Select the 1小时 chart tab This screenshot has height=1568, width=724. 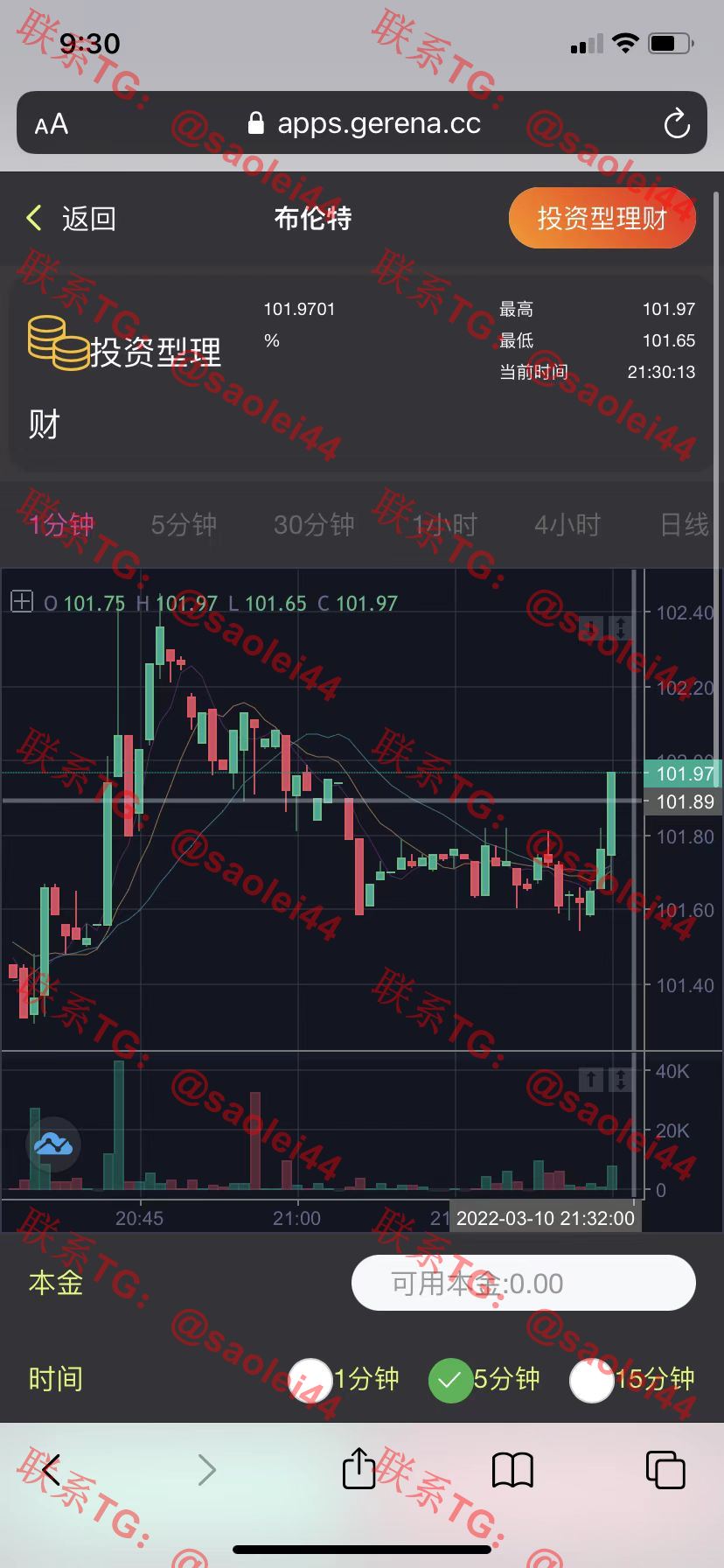(x=444, y=525)
